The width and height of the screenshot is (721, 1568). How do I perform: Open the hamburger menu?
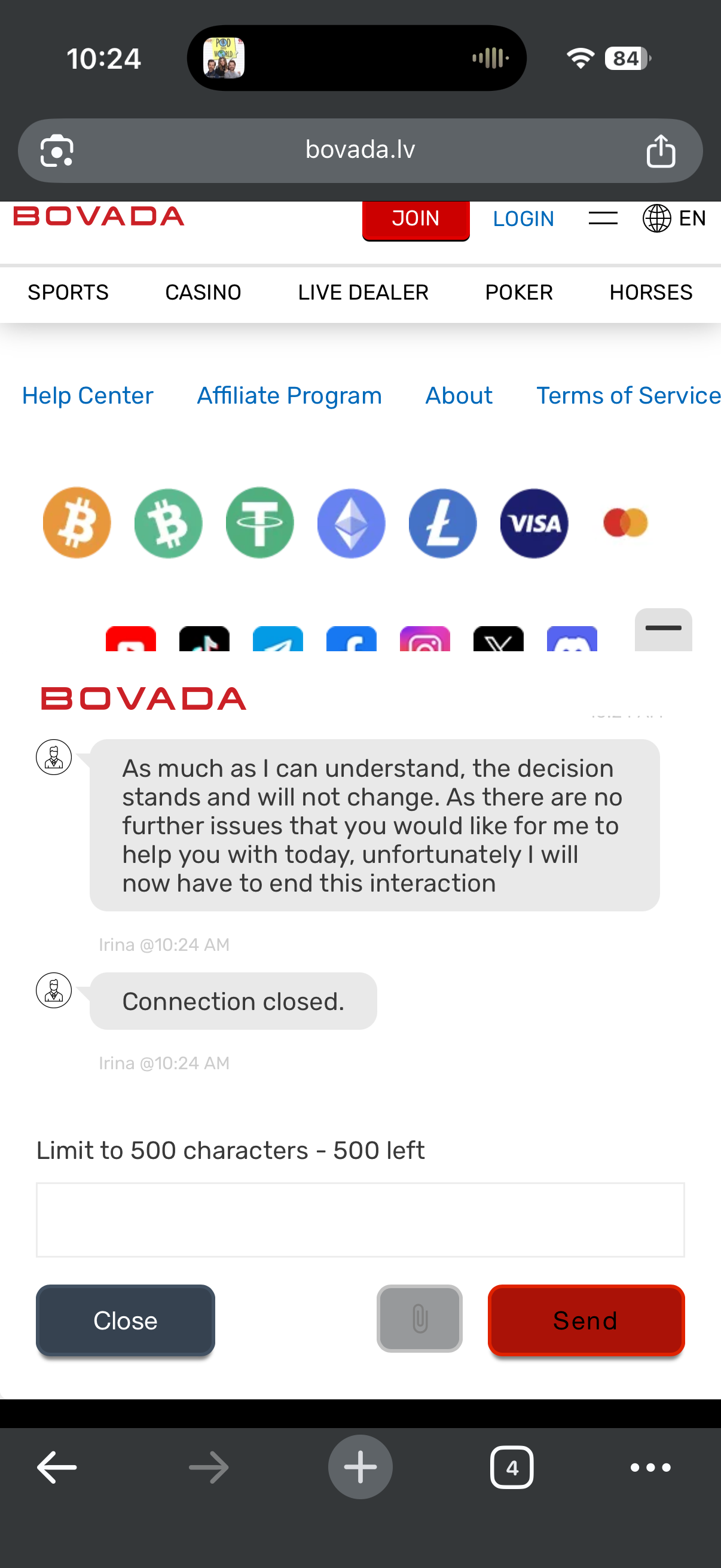point(603,218)
